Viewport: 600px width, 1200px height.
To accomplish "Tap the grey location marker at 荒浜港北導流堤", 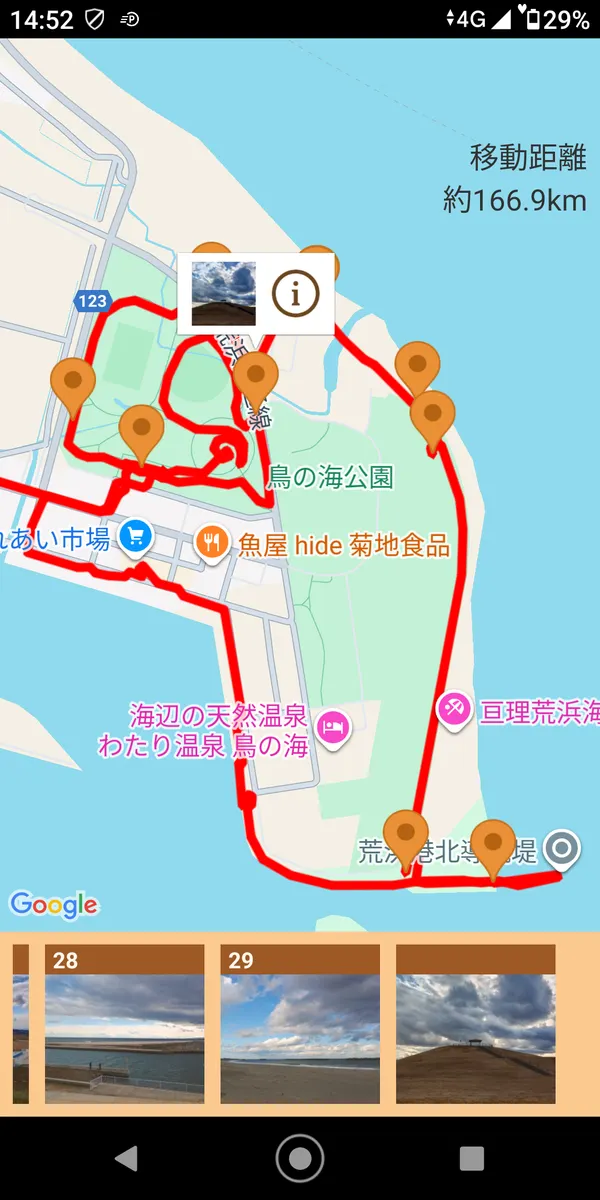I will point(562,850).
